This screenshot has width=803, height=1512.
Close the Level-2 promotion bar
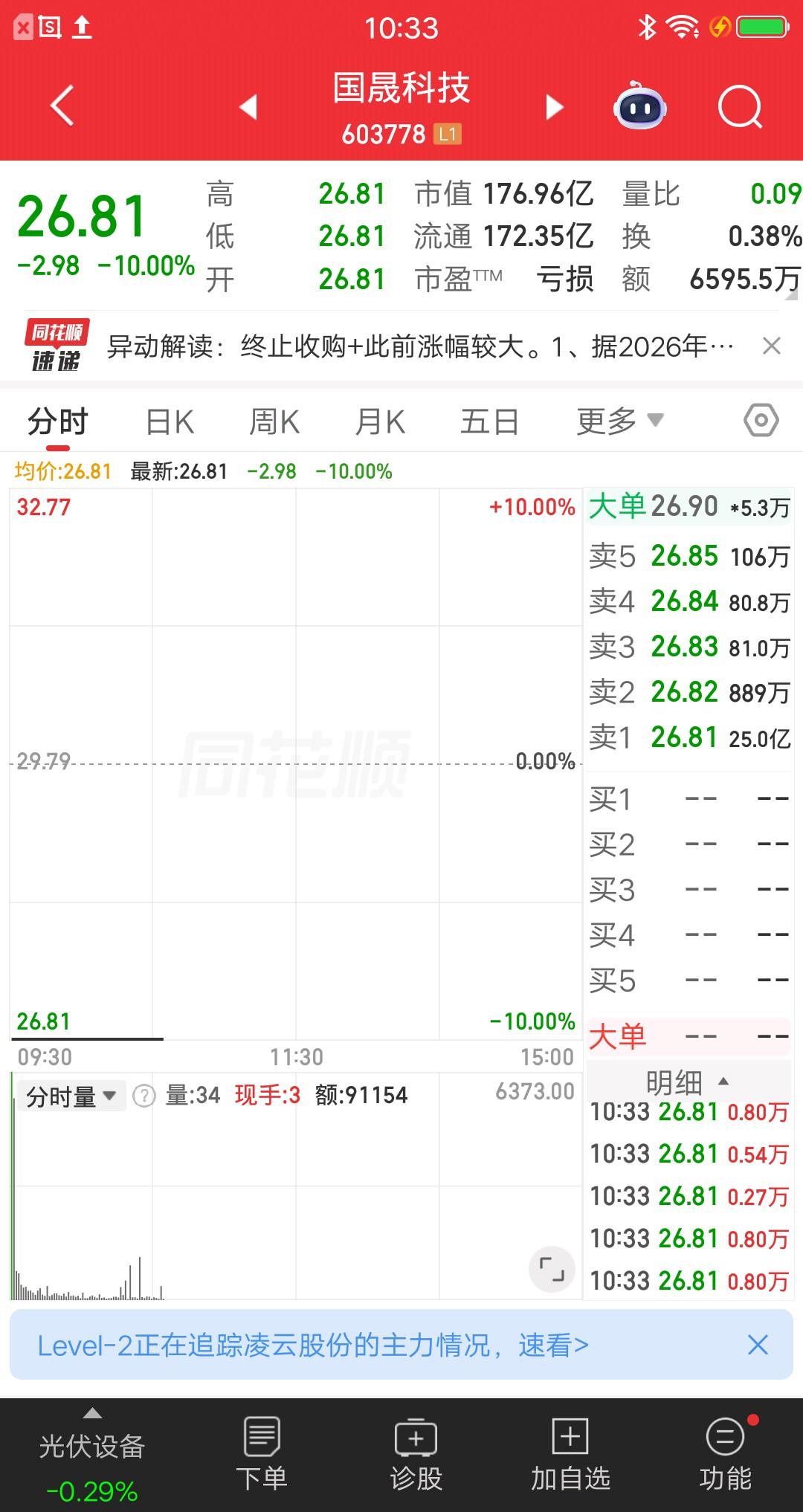pos(757,1345)
